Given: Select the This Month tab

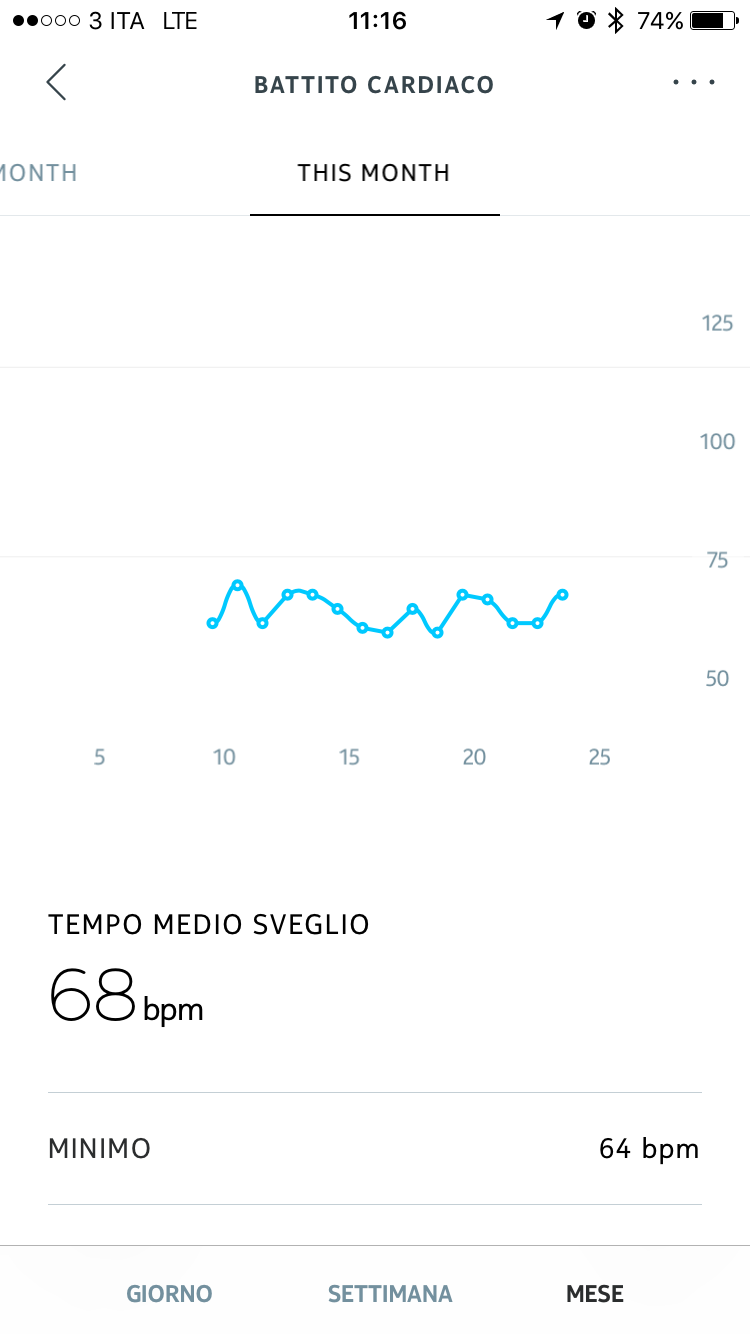Looking at the screenshot, I should 374,173.
